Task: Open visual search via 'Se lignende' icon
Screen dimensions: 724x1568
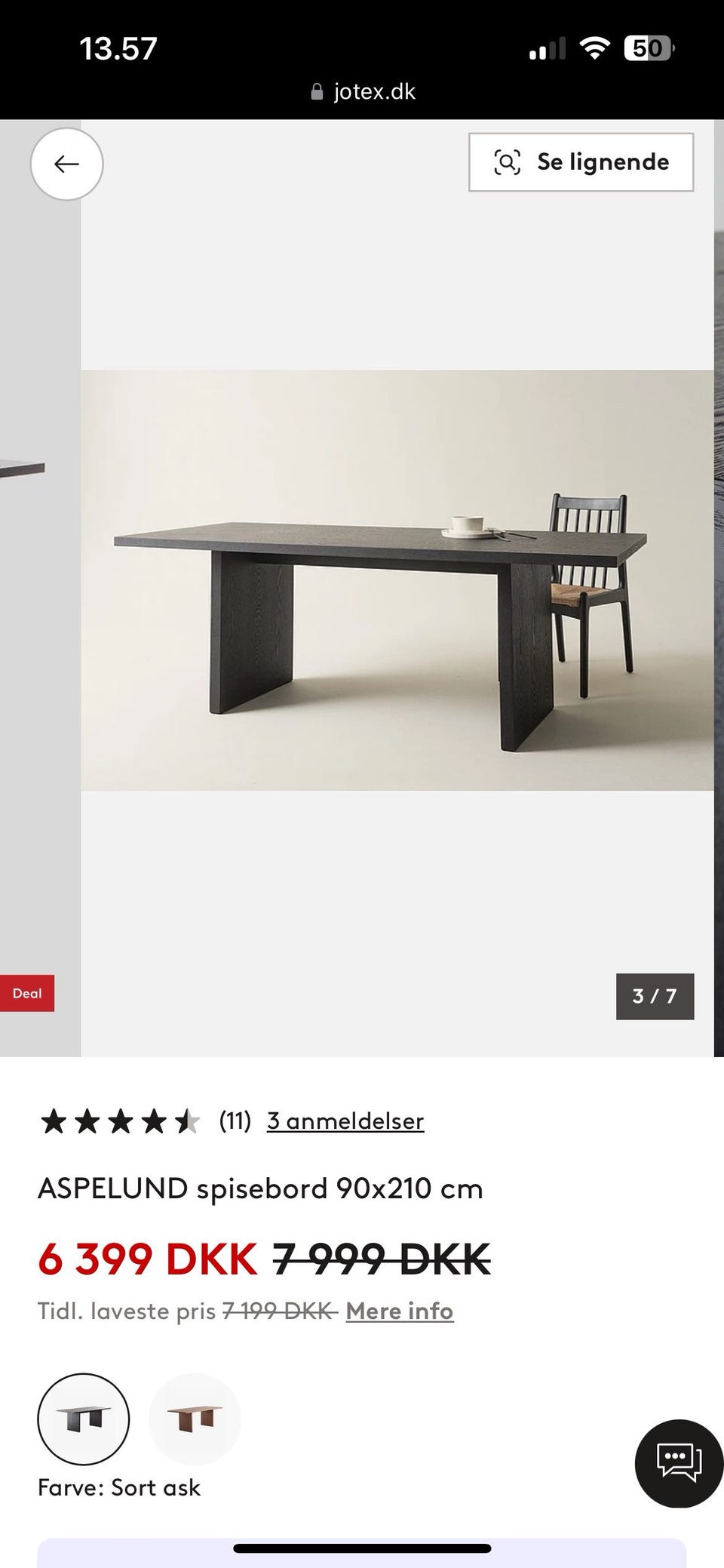Action: [508, 161]
